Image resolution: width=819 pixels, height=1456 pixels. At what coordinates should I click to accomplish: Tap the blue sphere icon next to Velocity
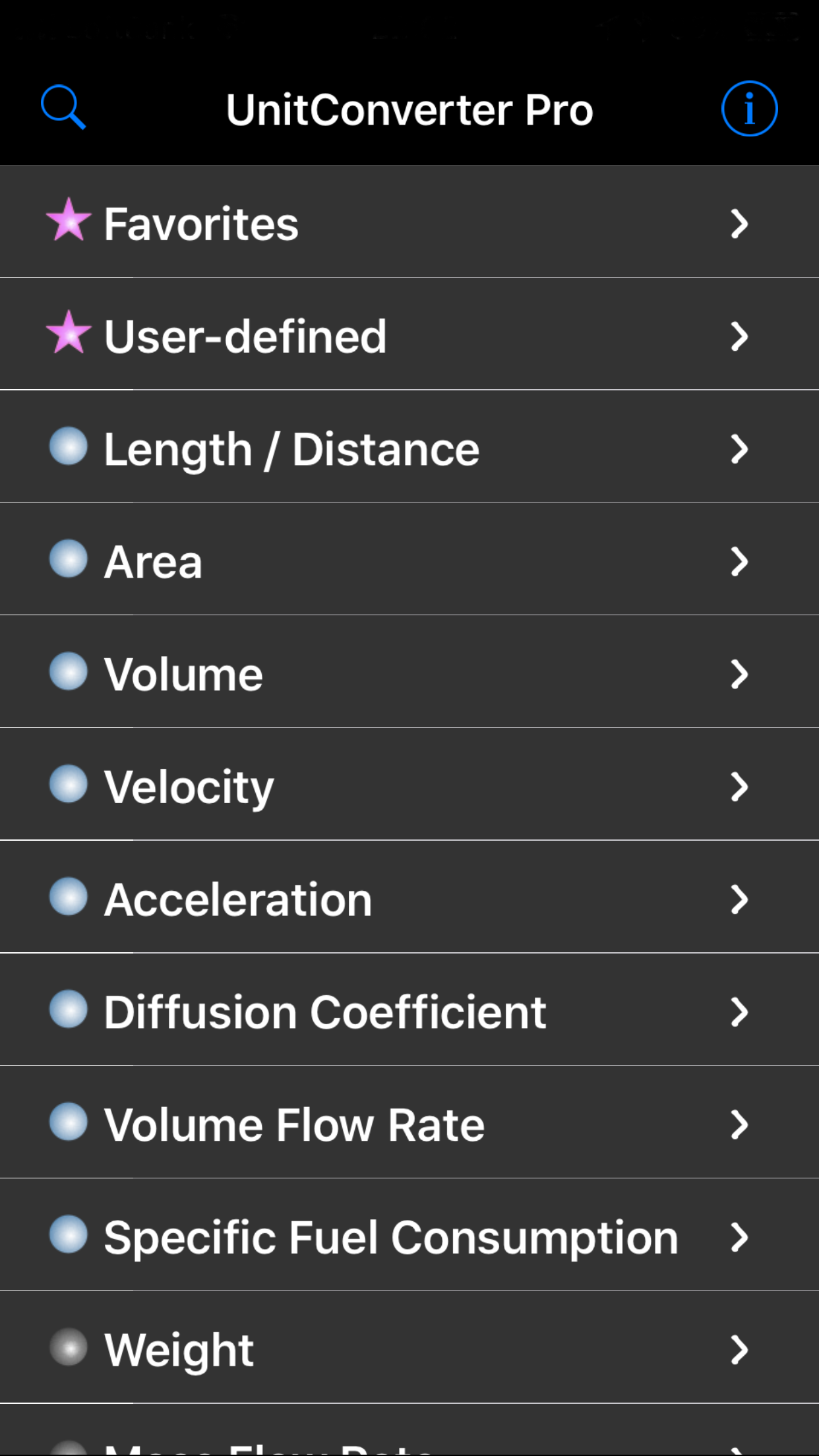(x=68, y=785)
